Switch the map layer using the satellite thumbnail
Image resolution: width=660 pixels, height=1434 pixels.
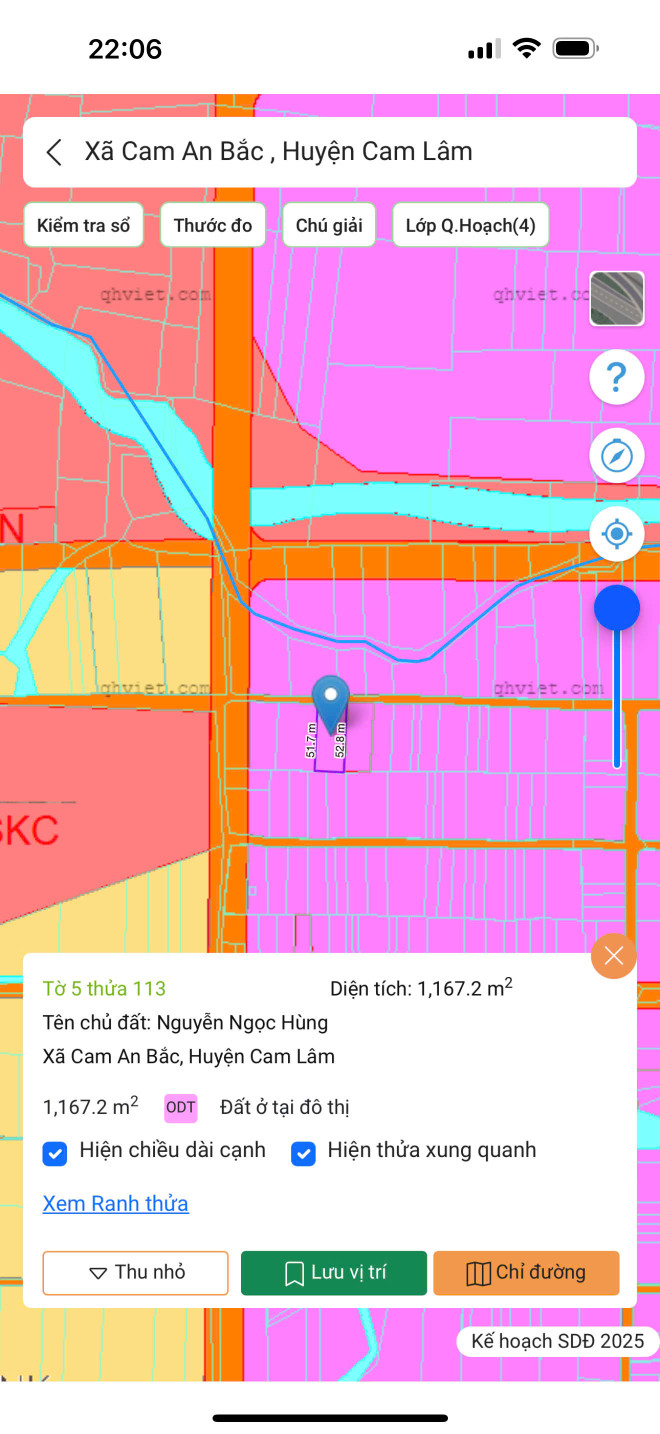click(617, 298)
